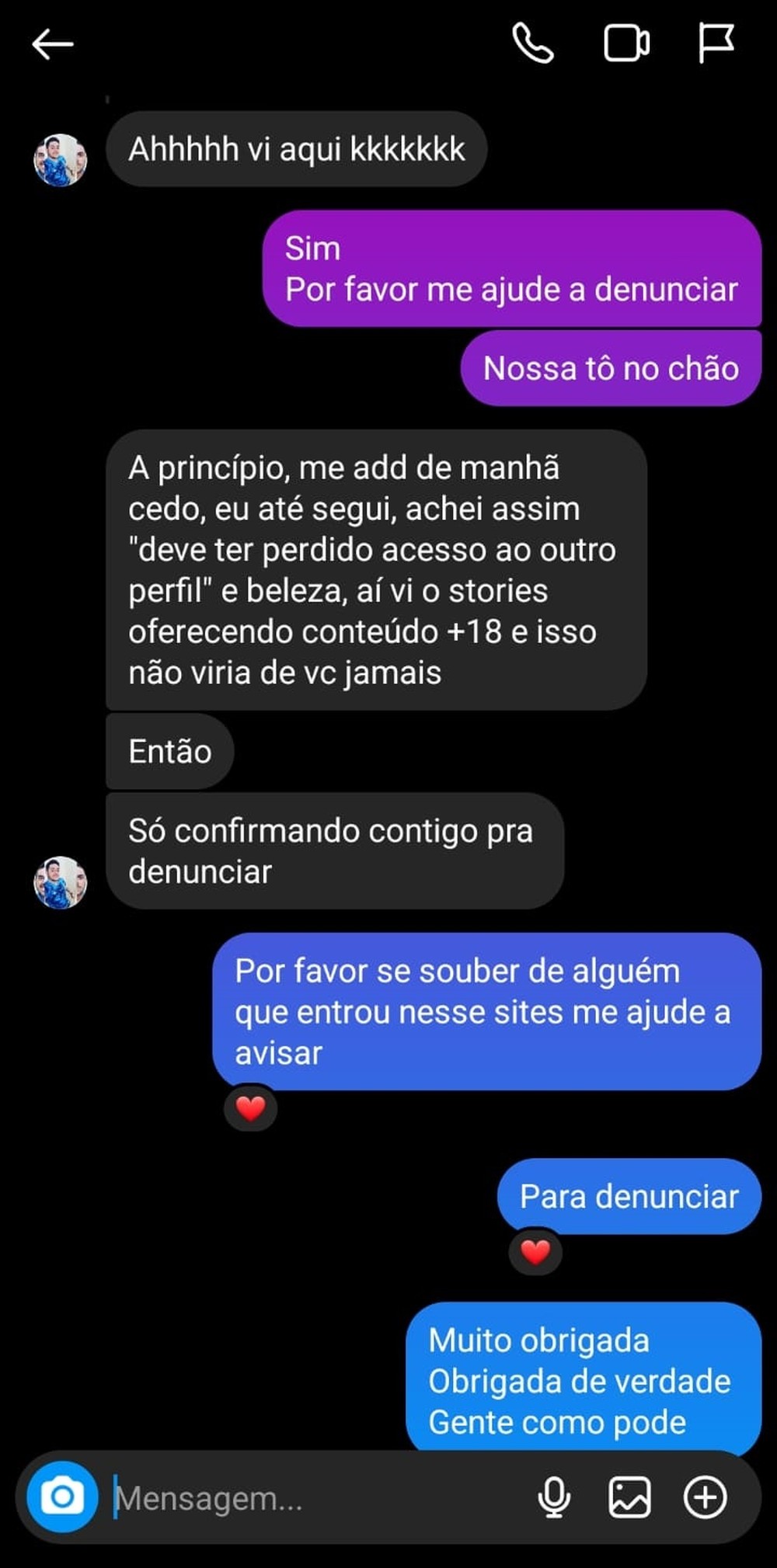The width and height of the screenshot is (777, 1568).
Task: Open the photo gallery picker
Action: coord(629,1497)
